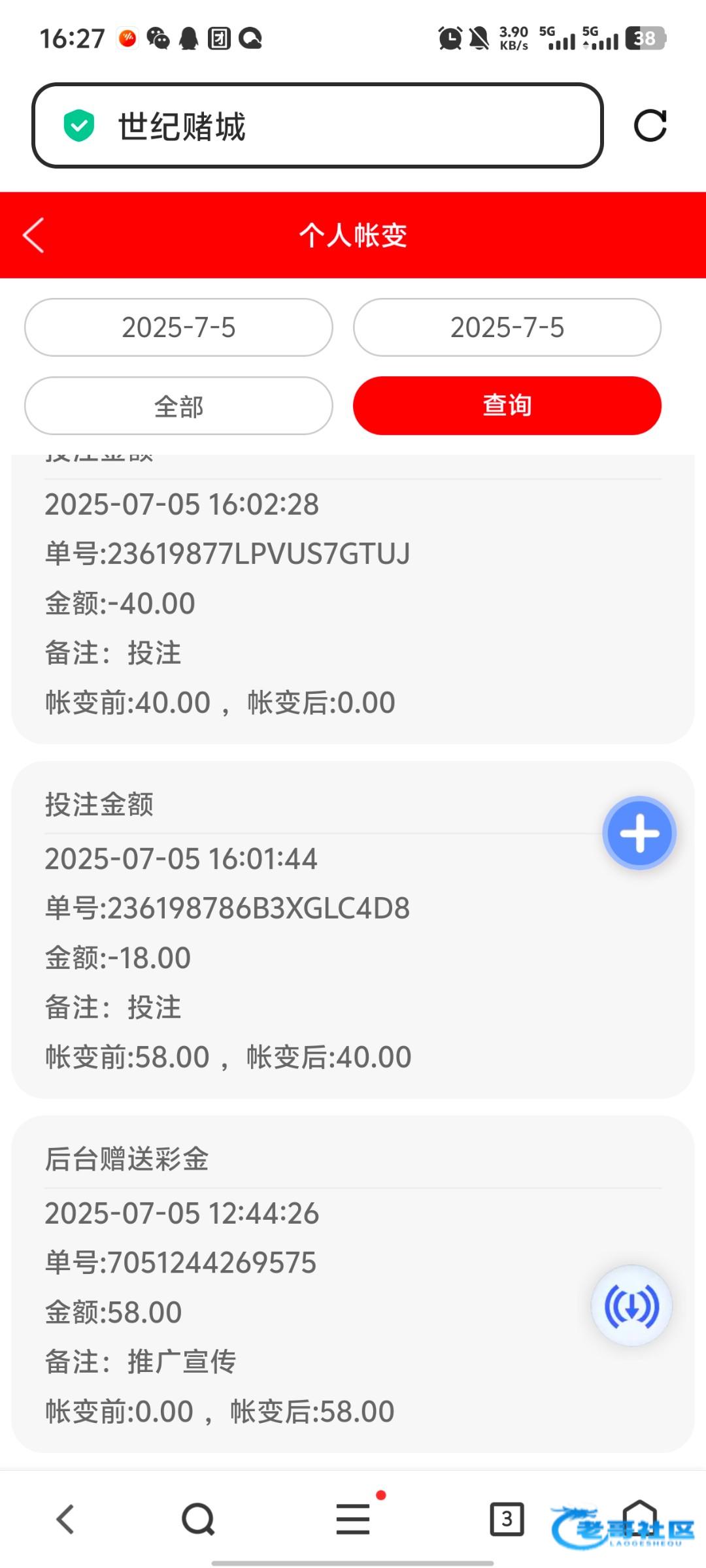Open the browser menu
The height and width of the screenshot is (1568, 706).
(x=353, y=1519)
